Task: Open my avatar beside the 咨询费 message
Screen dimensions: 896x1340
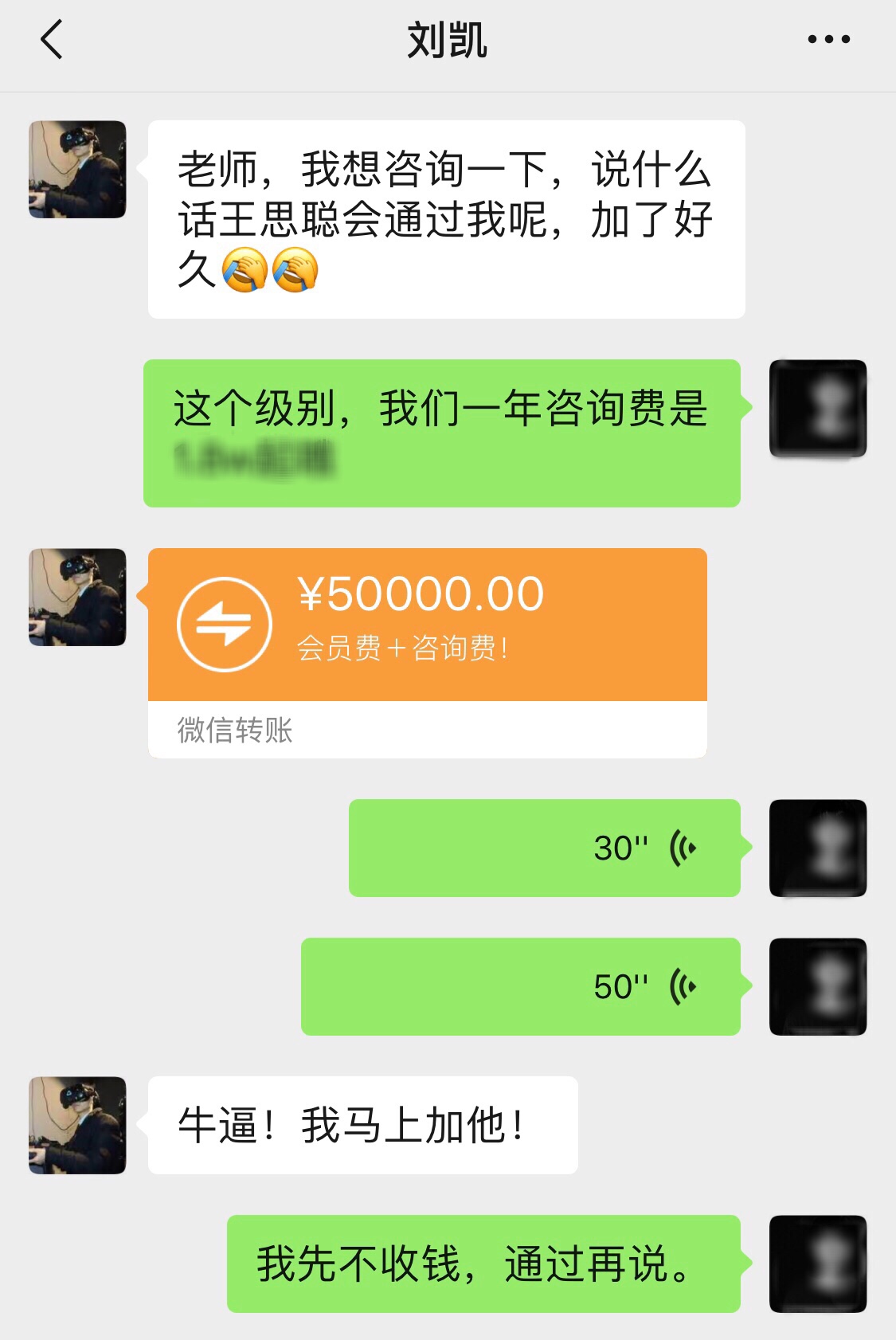Action: [x=817, y=408]
